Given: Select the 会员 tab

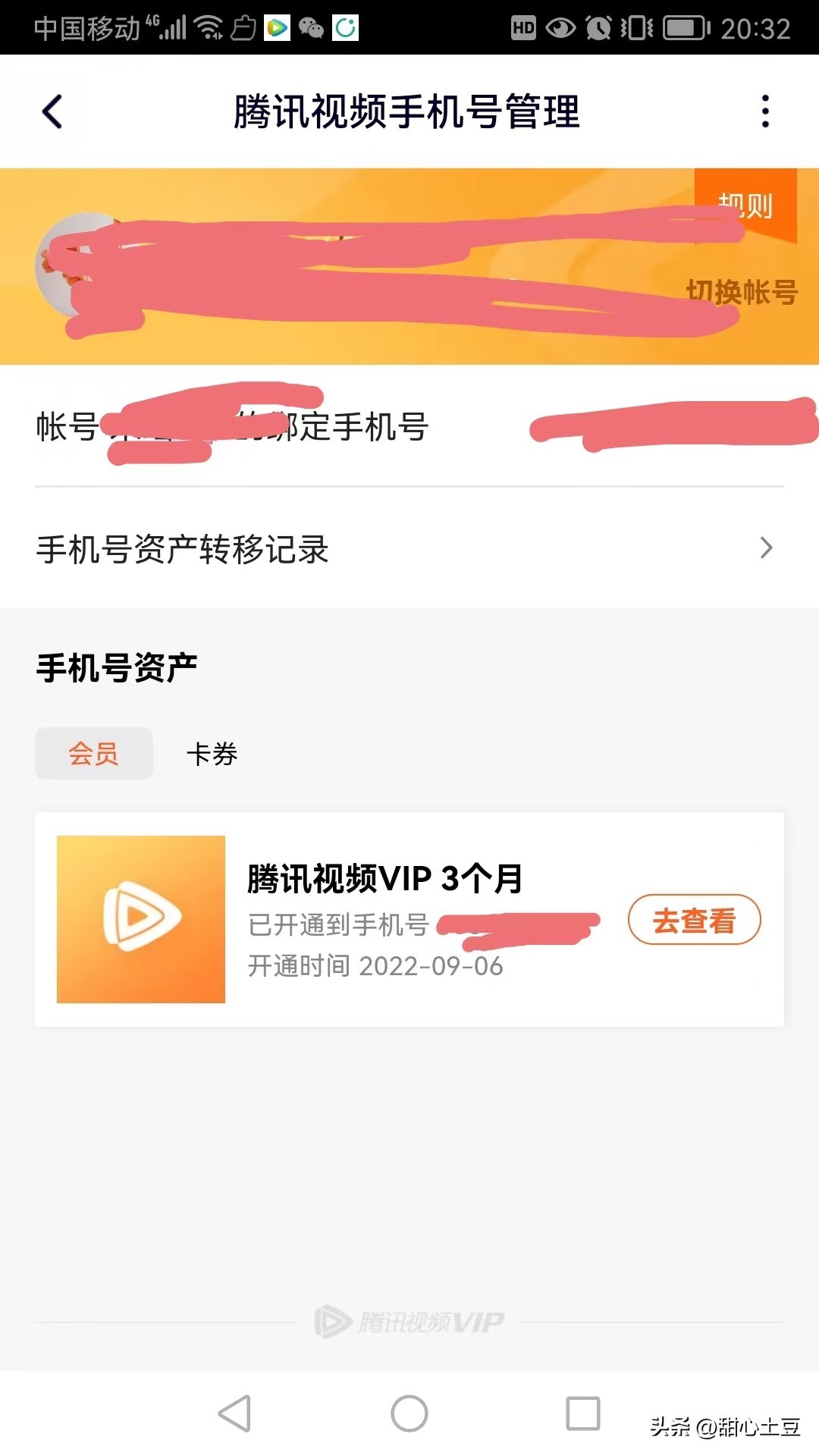Looking at the screenshot, I should (94, 754).
